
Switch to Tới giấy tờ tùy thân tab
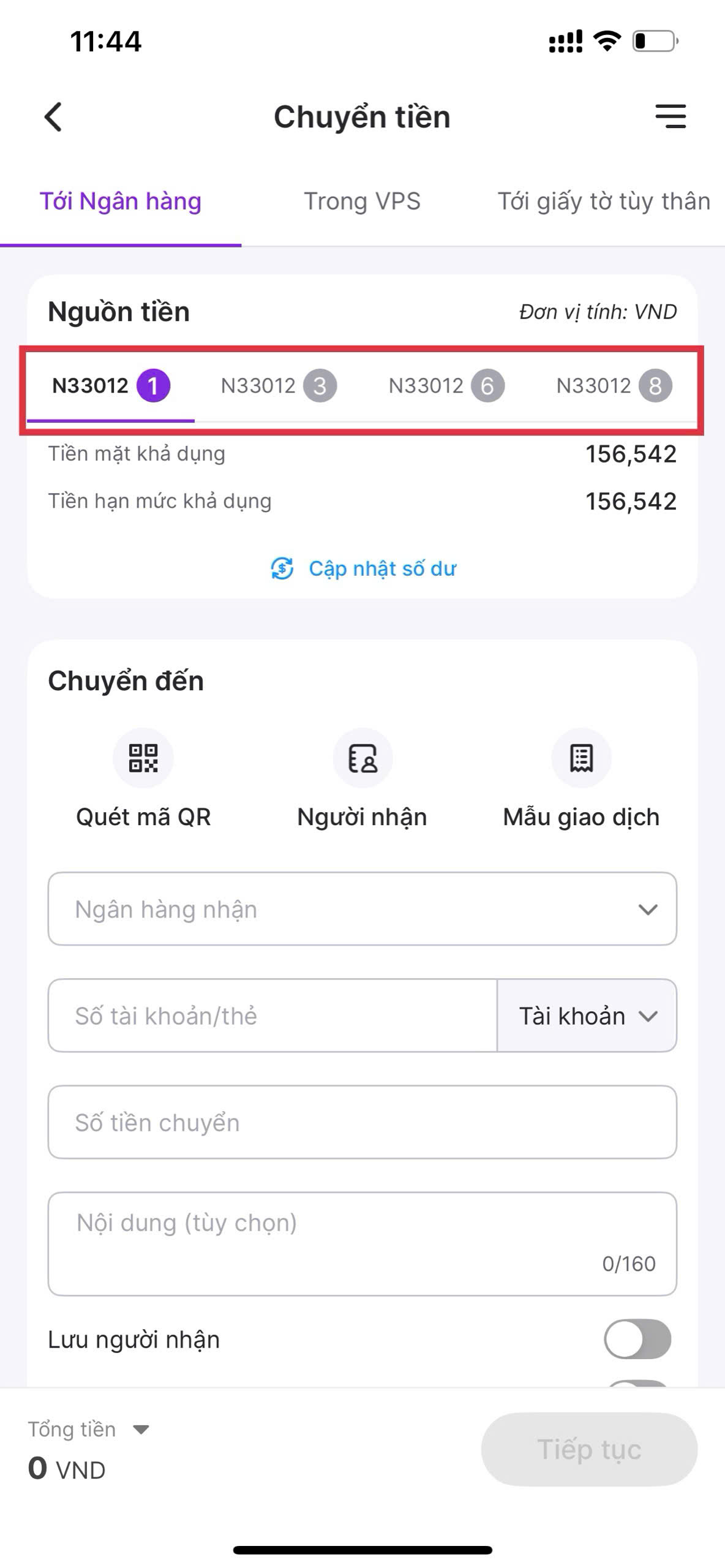(x=603, y=202)
